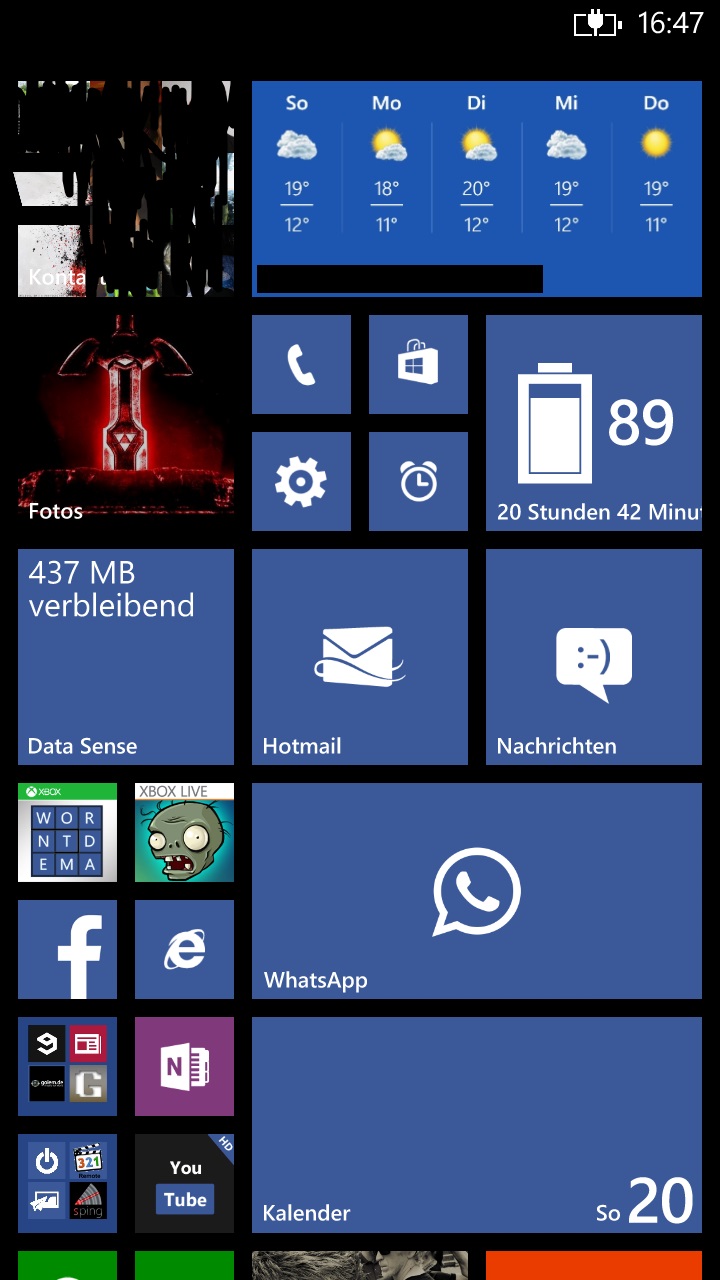Open the Plants vs. Zombies game tile
The width and height of the screenshot is (720, 1280).
184,832
